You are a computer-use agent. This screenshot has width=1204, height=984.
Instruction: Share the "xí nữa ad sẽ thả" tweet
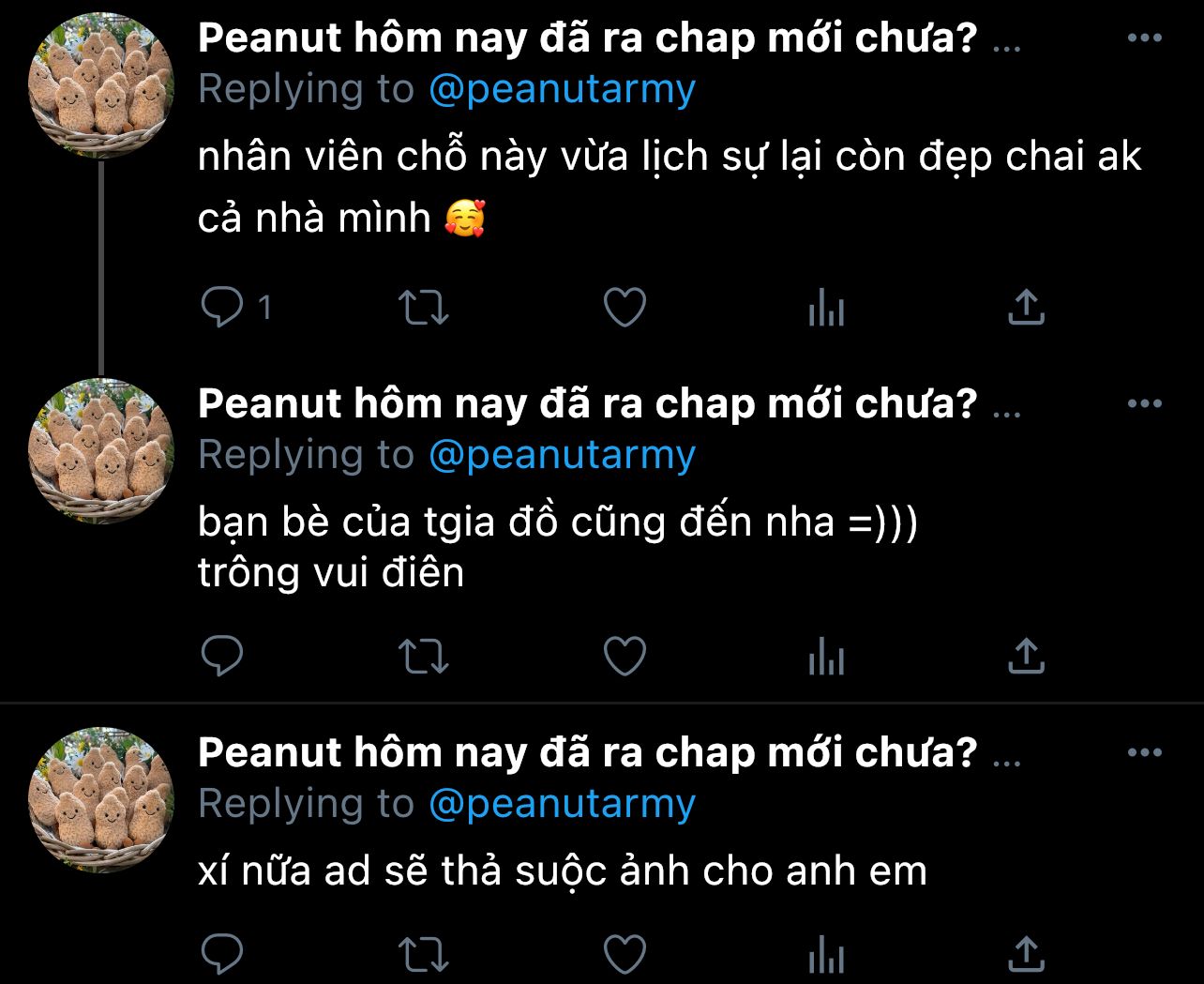point(1027,955)
